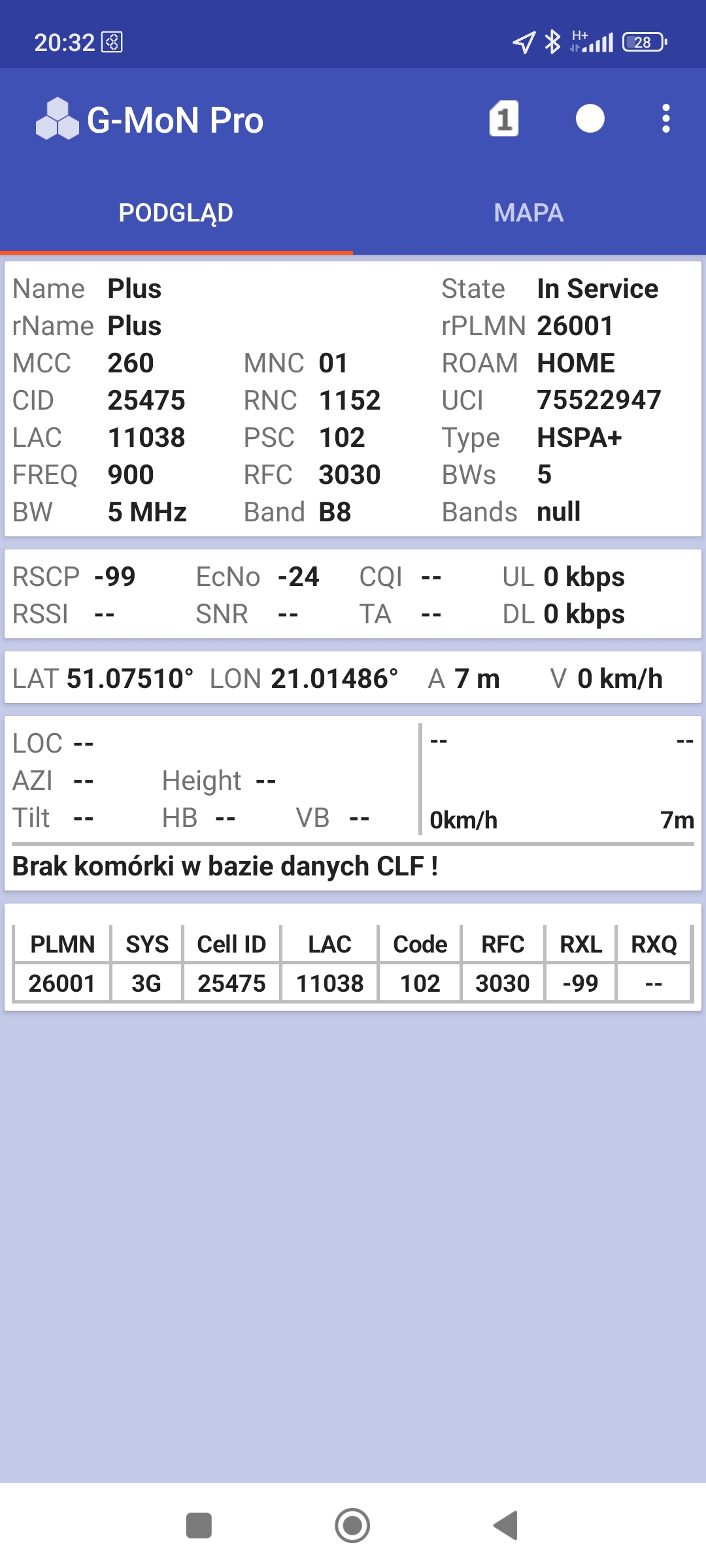Open the overflow menu
The image size is (706, 1568).
click(x=665, y=119)
